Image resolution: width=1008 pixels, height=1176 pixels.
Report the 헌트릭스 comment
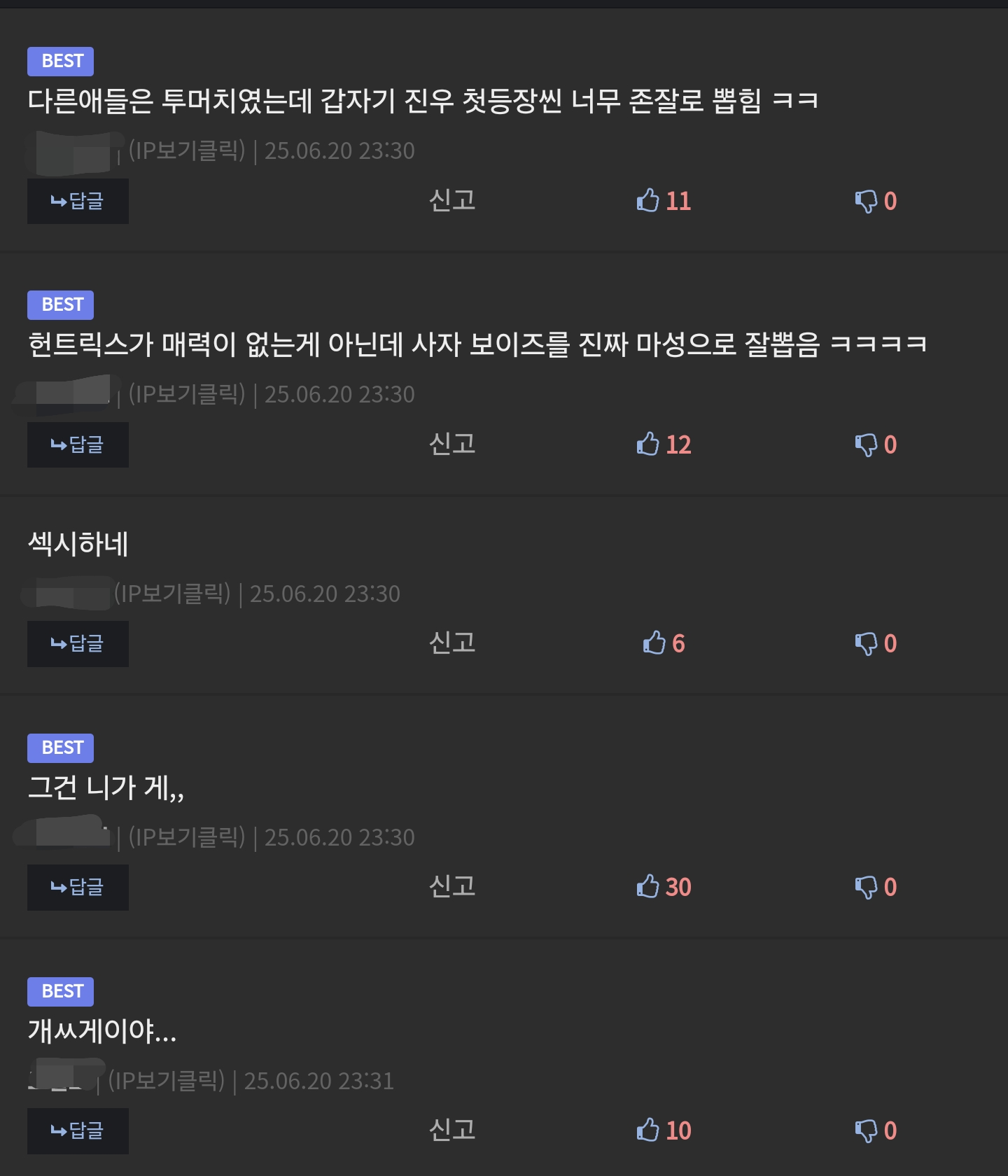452,444
